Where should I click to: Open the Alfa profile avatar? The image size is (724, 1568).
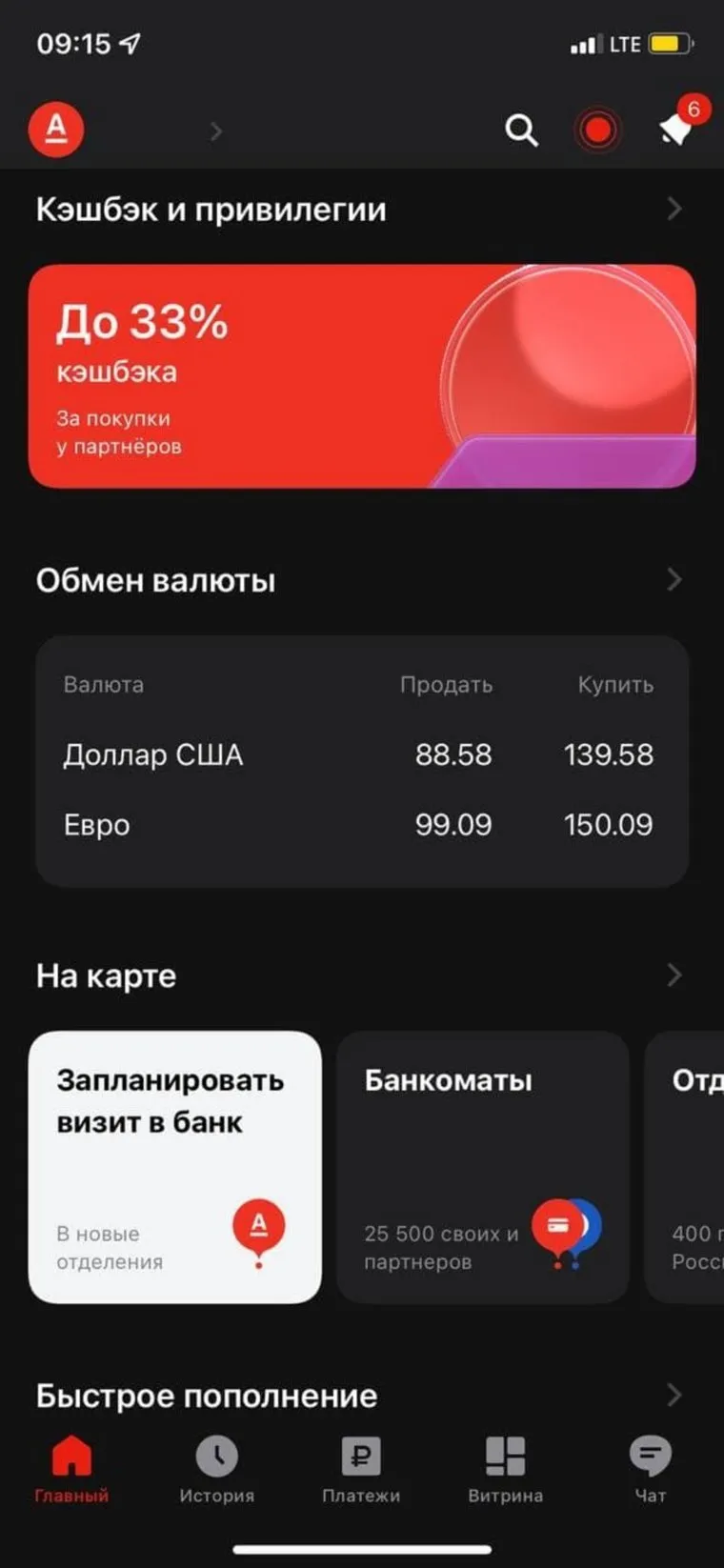(x=56, y=129)
